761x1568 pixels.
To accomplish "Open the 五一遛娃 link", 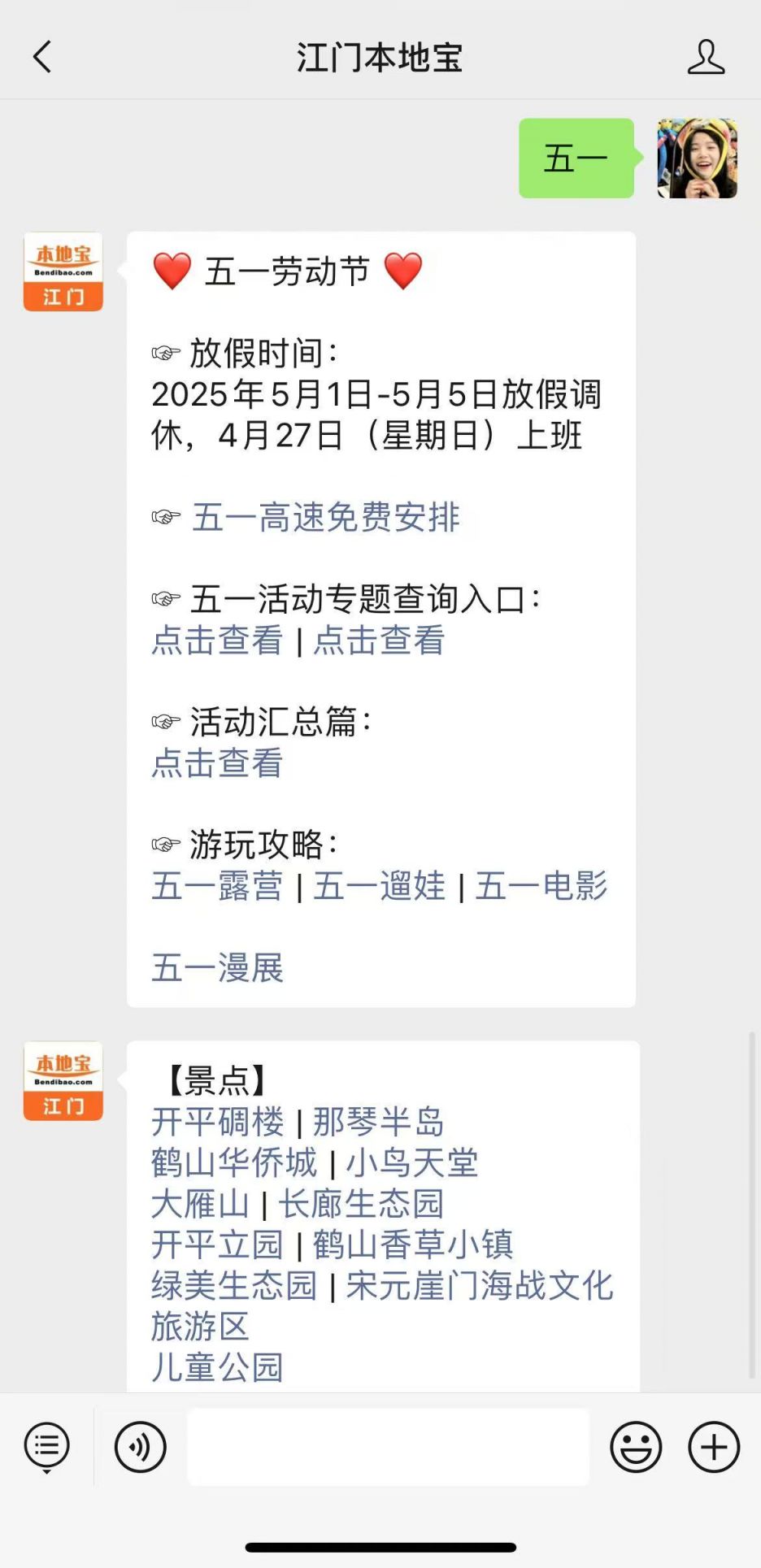I will point(379,886).
